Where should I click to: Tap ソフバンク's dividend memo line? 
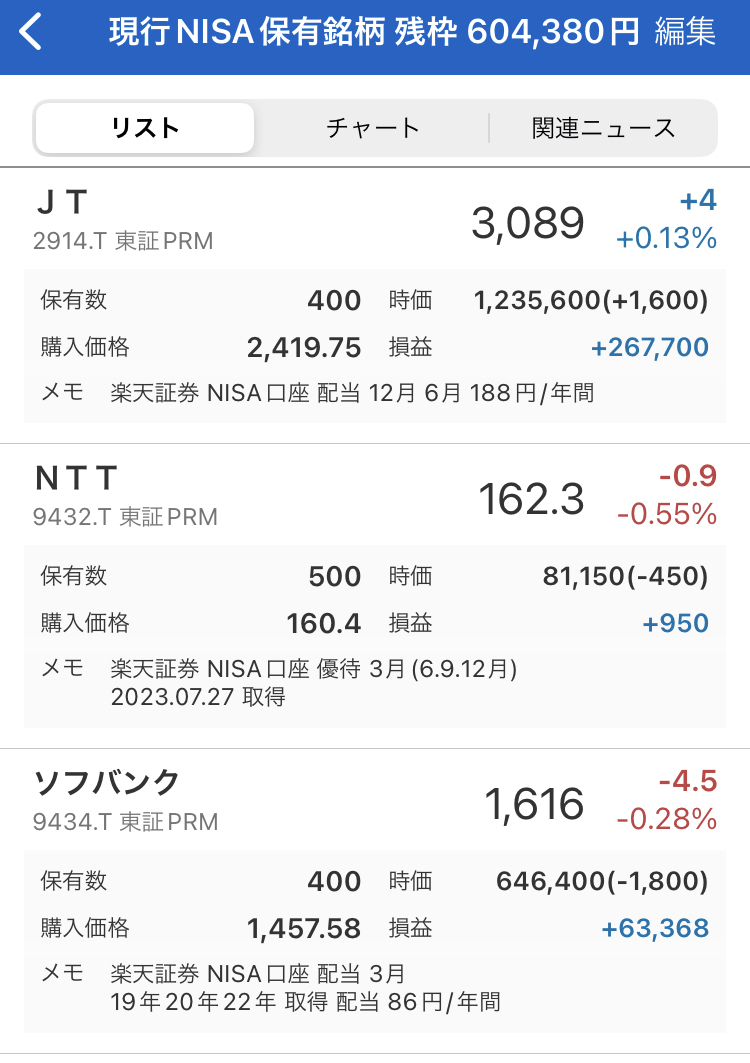(300, 973)
